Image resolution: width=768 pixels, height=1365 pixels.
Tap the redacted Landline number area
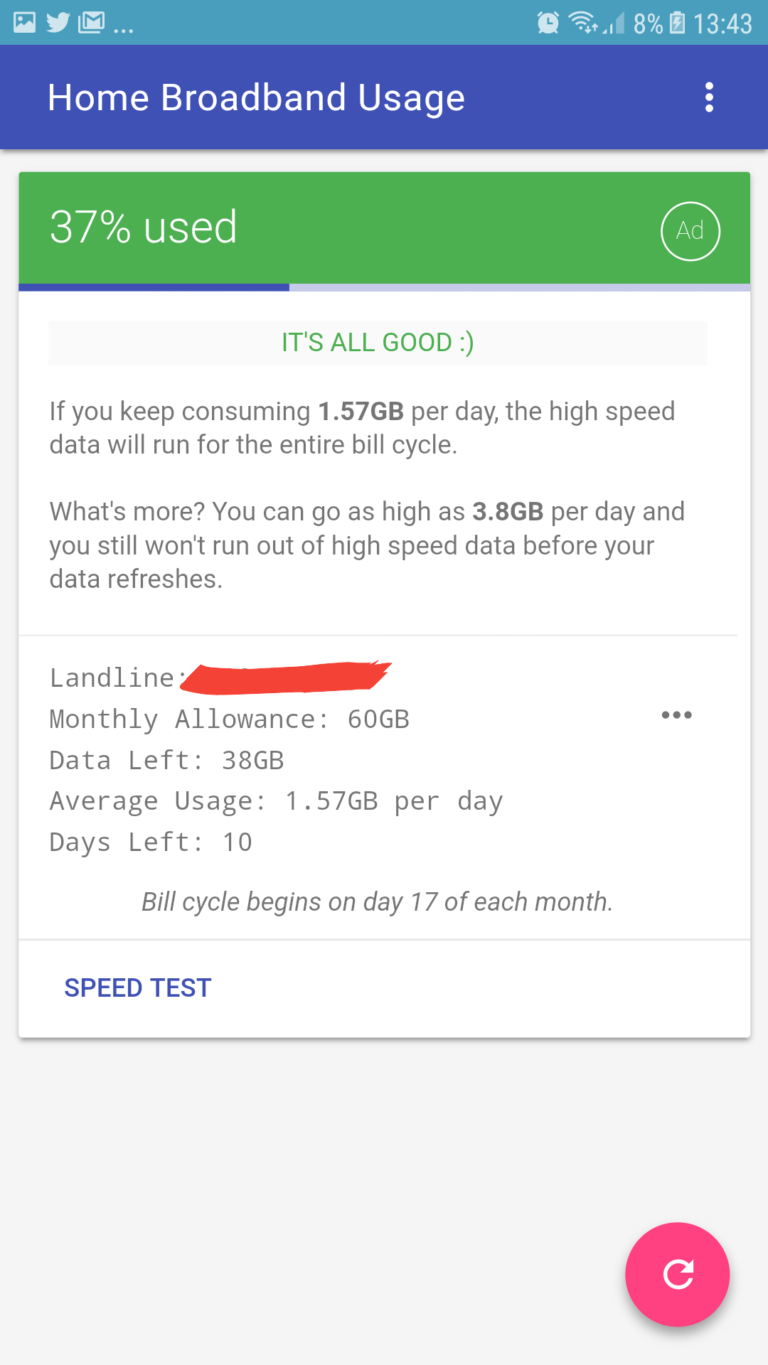click(285, 676)
